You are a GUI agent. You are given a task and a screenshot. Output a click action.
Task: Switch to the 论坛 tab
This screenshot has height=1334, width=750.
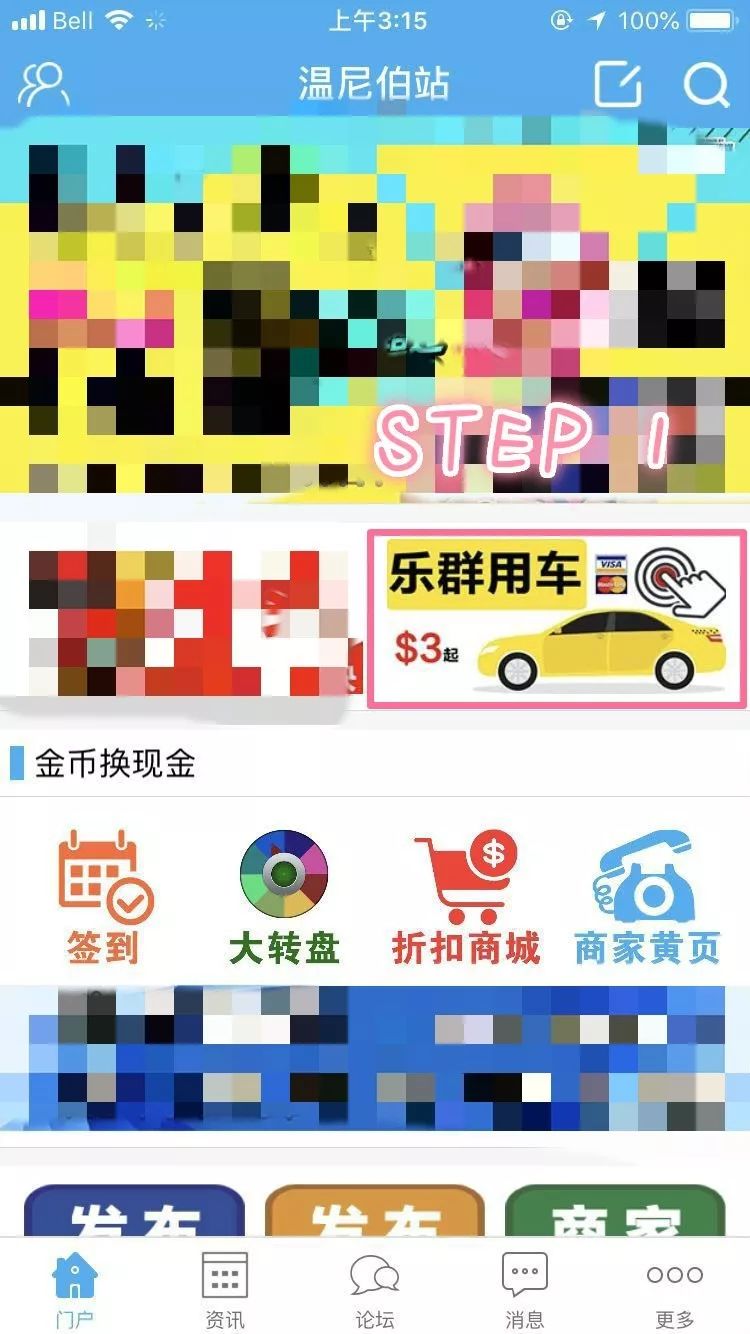(x=375, y=1288)
